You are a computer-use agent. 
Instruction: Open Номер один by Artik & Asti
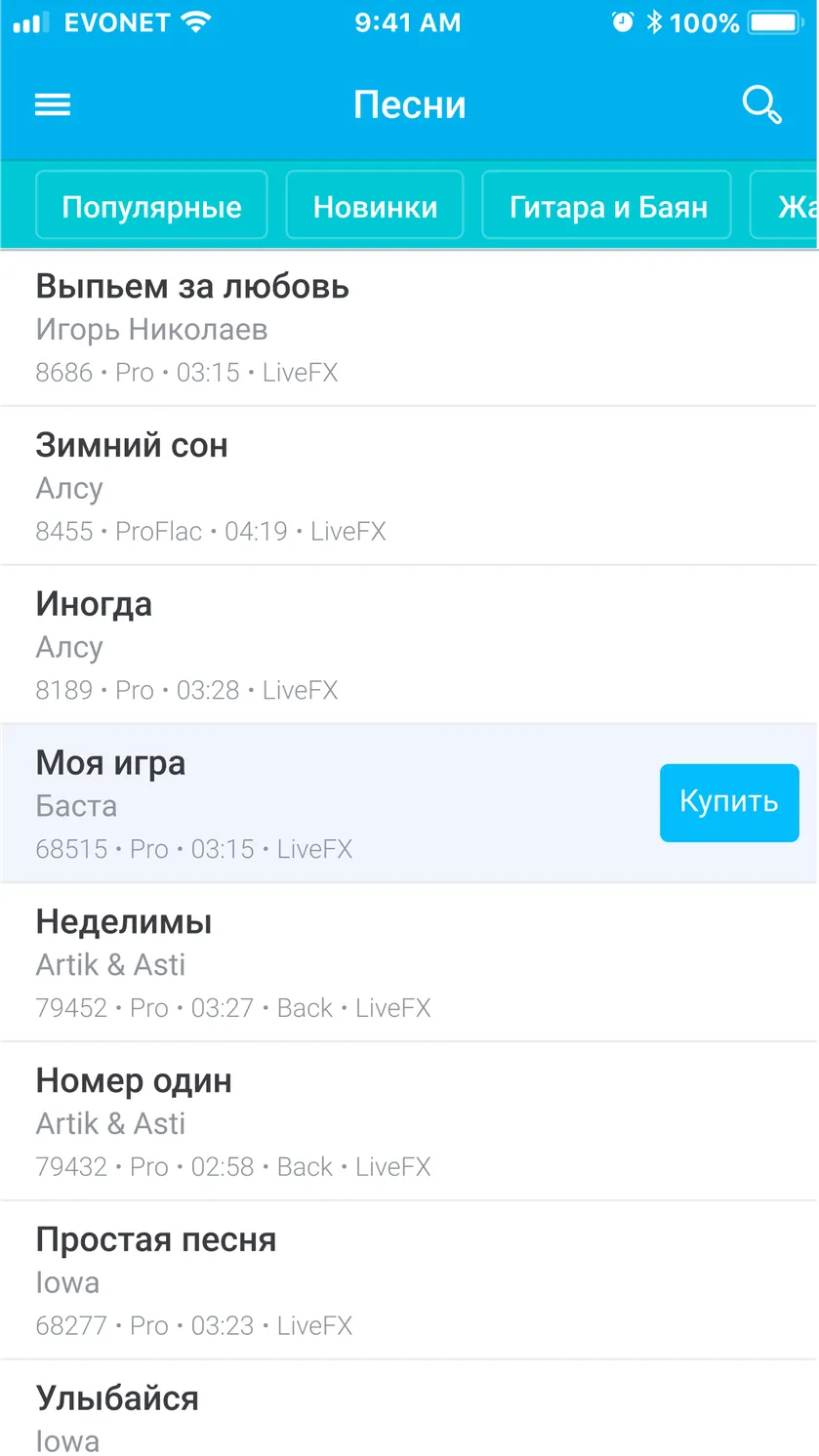(x=409, y=1121)
